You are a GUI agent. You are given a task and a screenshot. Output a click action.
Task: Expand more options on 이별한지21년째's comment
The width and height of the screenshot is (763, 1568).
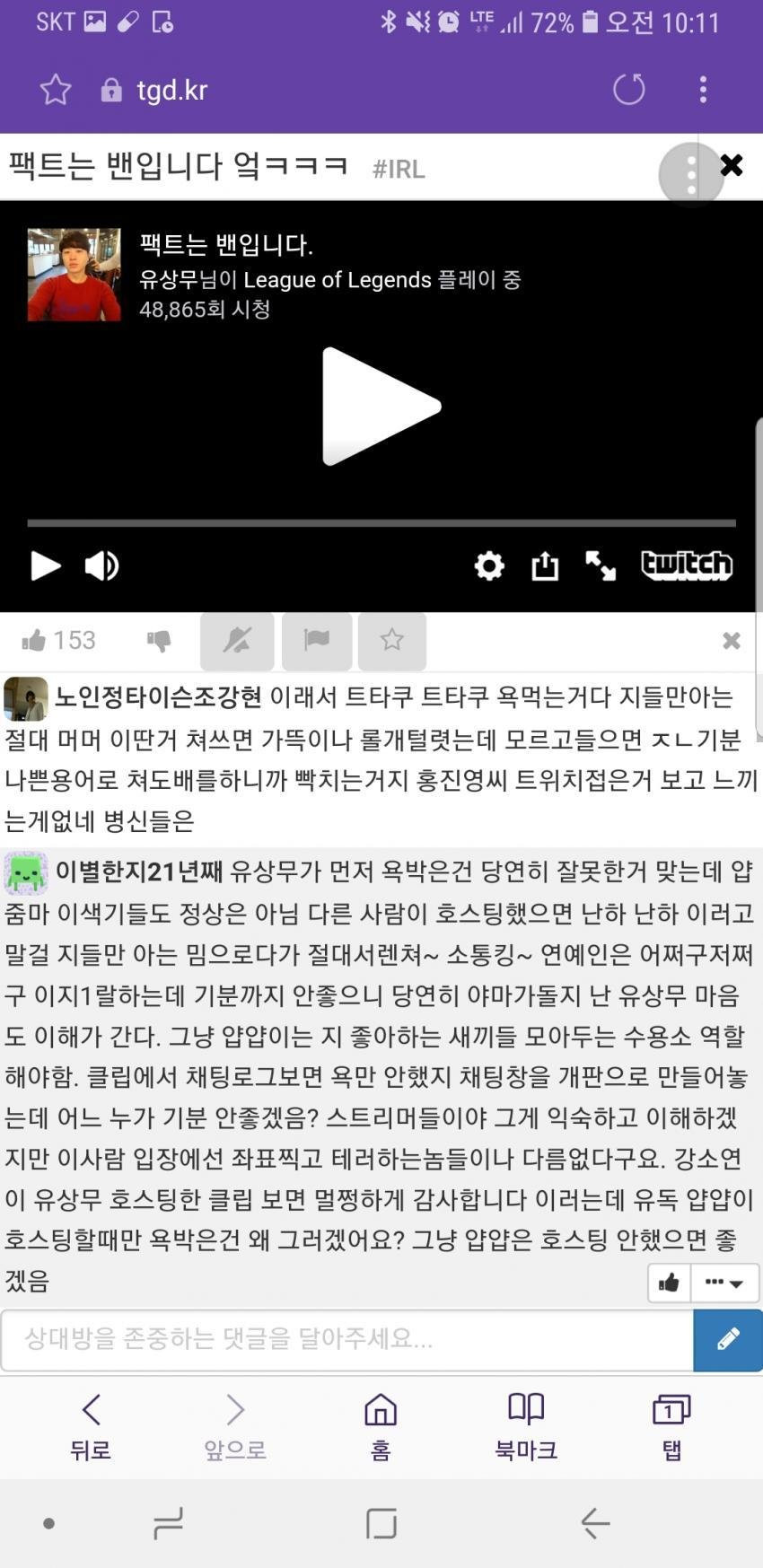click(x=724, y=1283)
